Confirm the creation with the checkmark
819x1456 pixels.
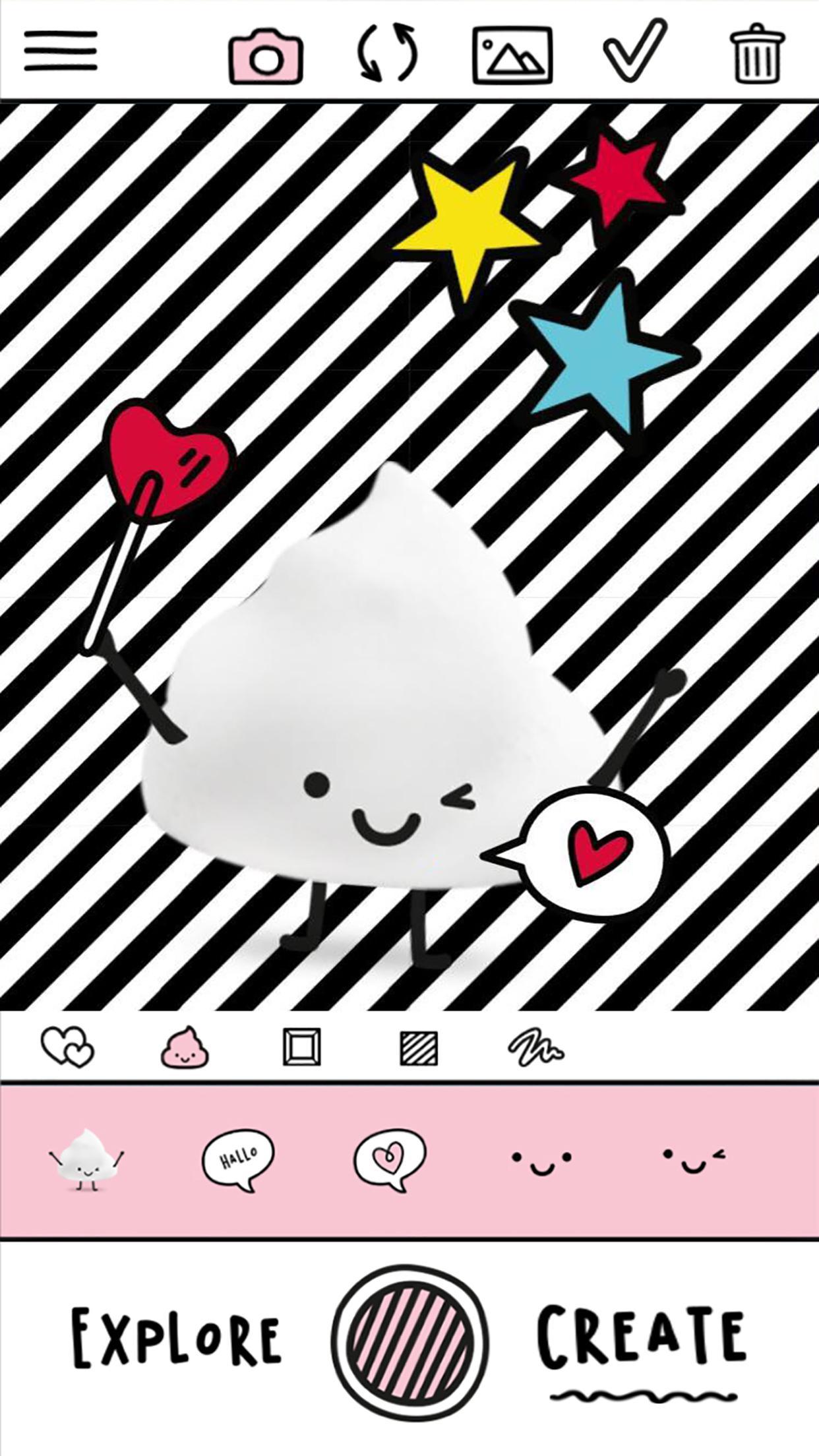634,51
